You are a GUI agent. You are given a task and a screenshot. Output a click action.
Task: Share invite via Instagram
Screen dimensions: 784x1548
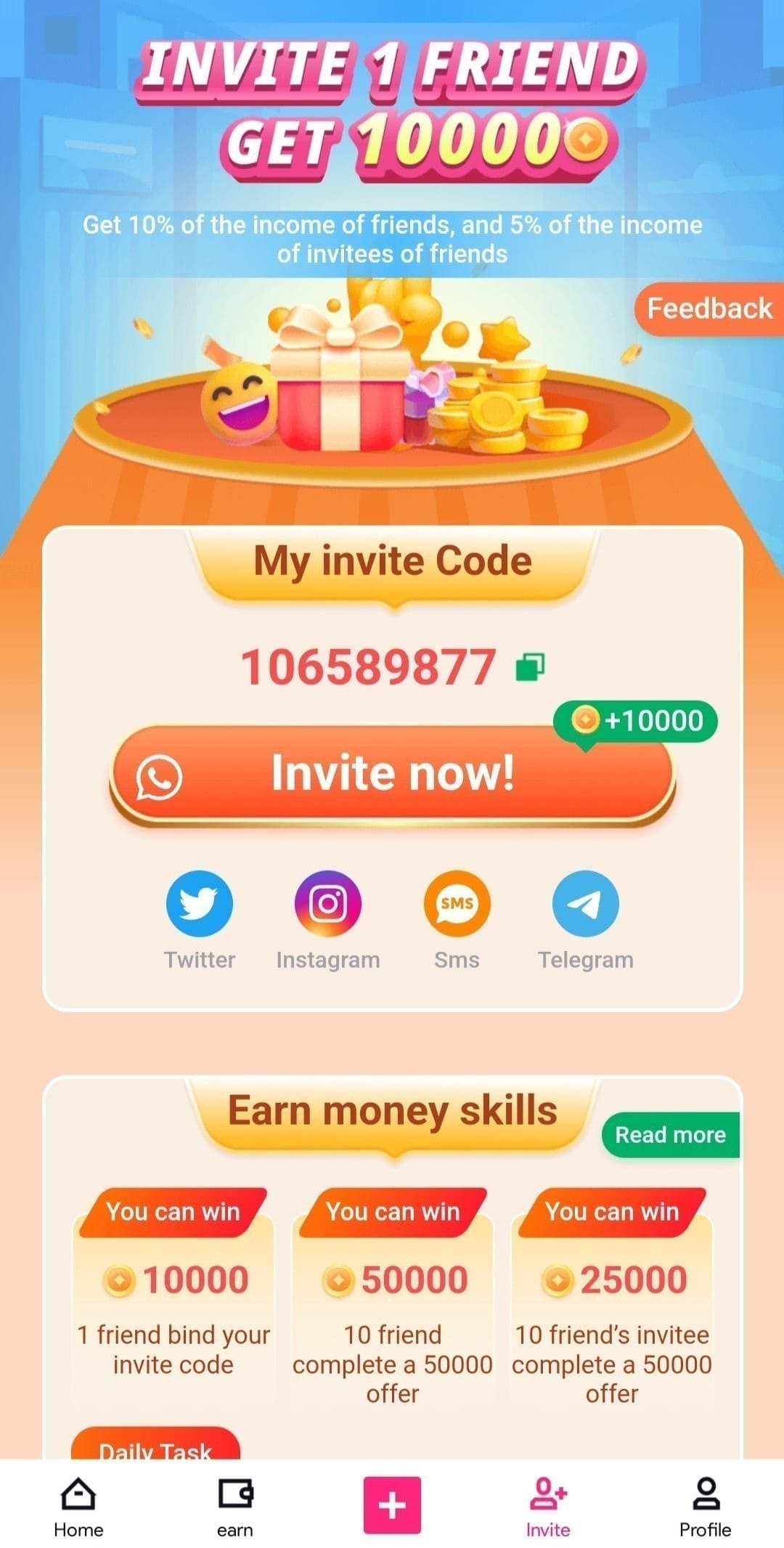[x=328, y=920]
